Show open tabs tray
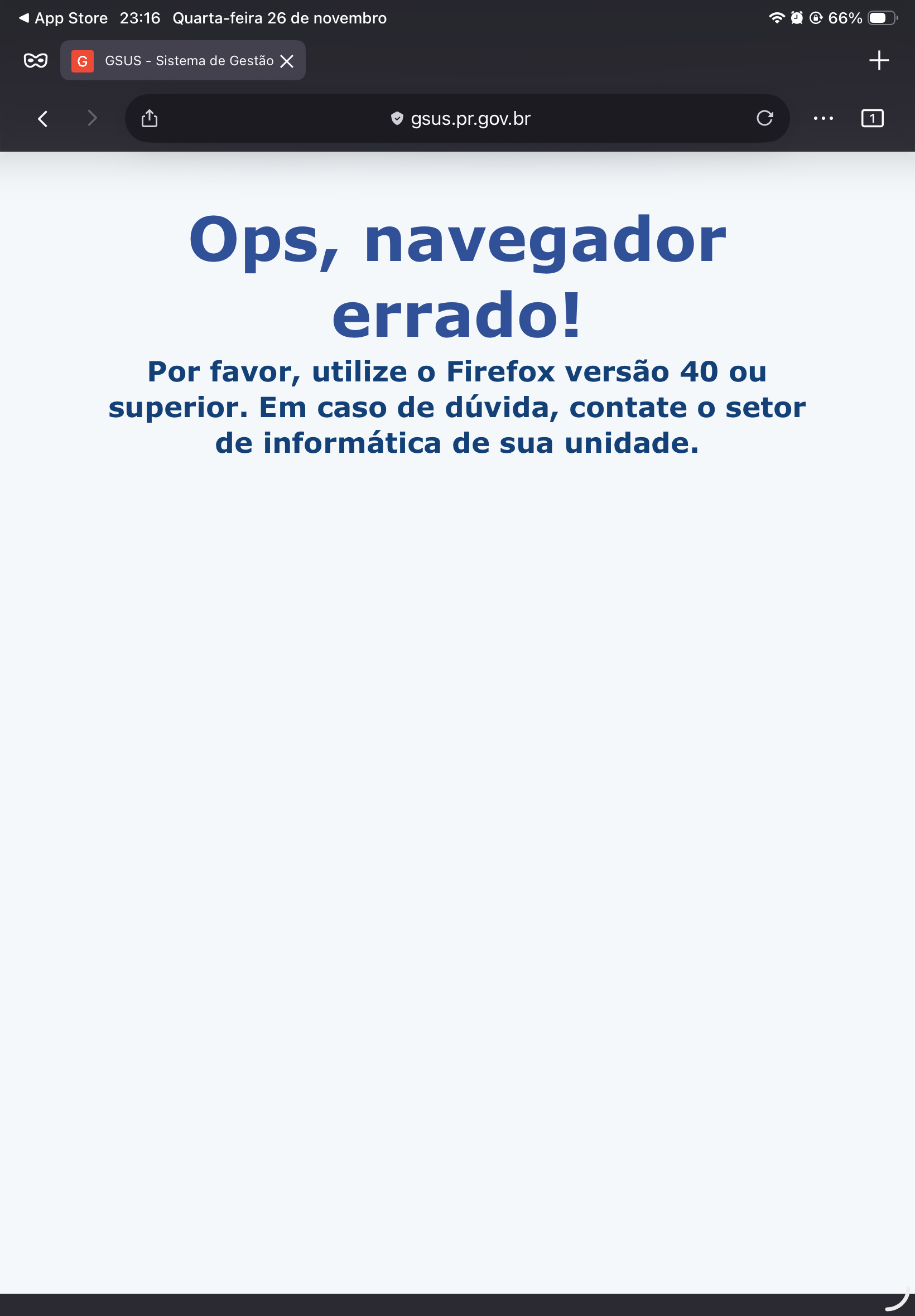Screen dimensions: 915x1316 (x=872, y=119)
